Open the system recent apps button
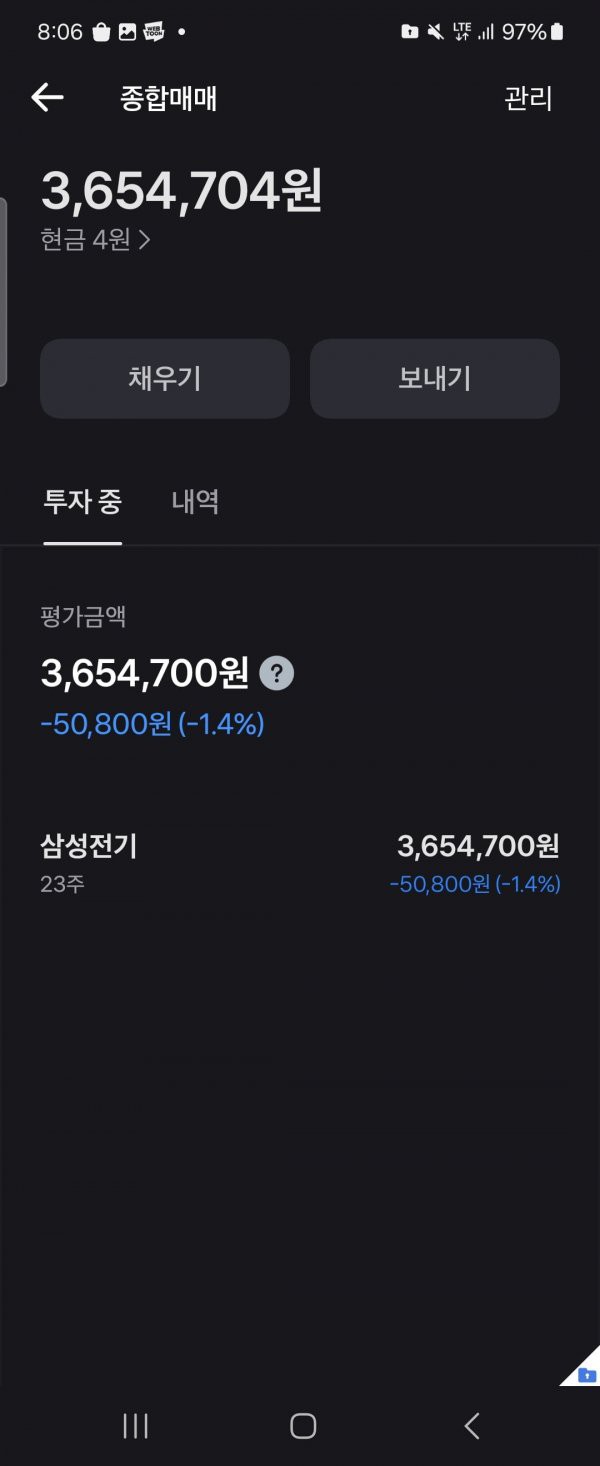 pos(135,1426)
